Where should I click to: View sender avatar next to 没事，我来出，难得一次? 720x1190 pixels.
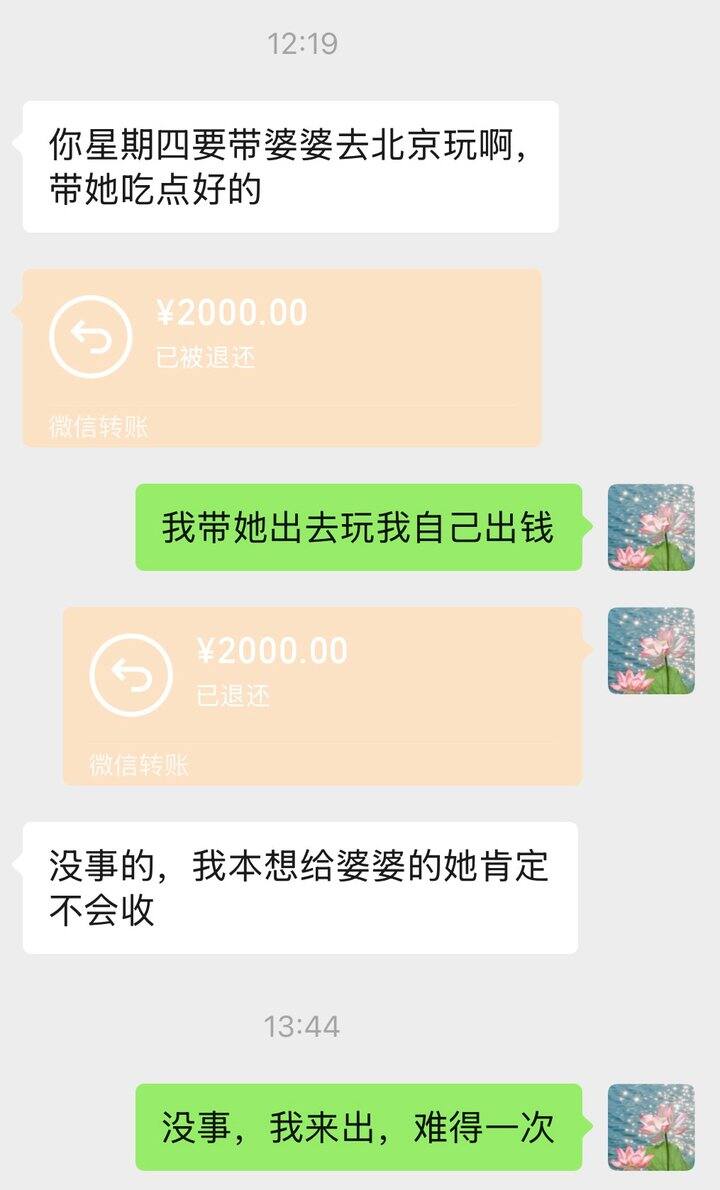[651, 1127]
